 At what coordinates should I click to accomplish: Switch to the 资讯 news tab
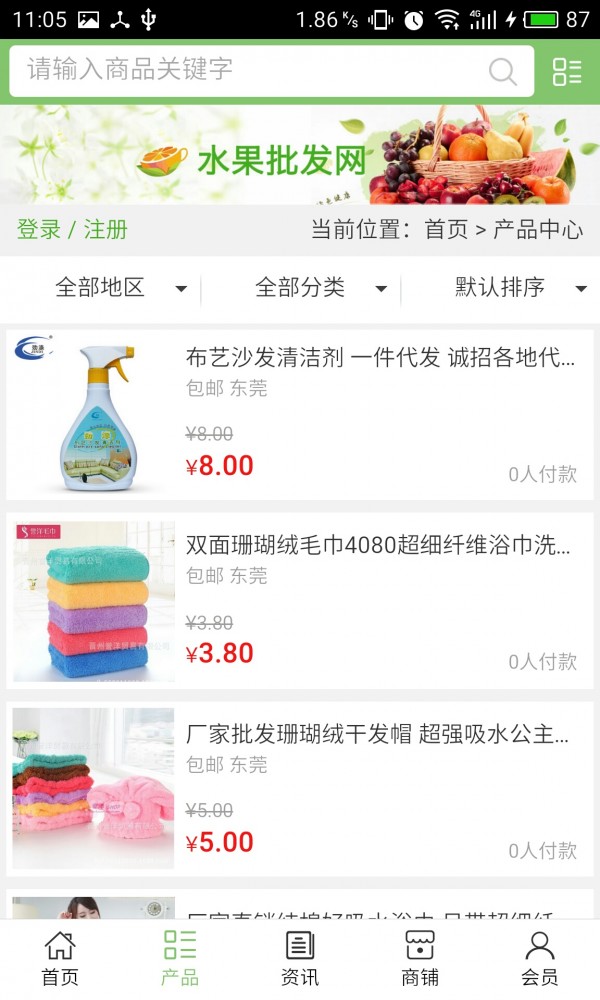pos(300,958)
